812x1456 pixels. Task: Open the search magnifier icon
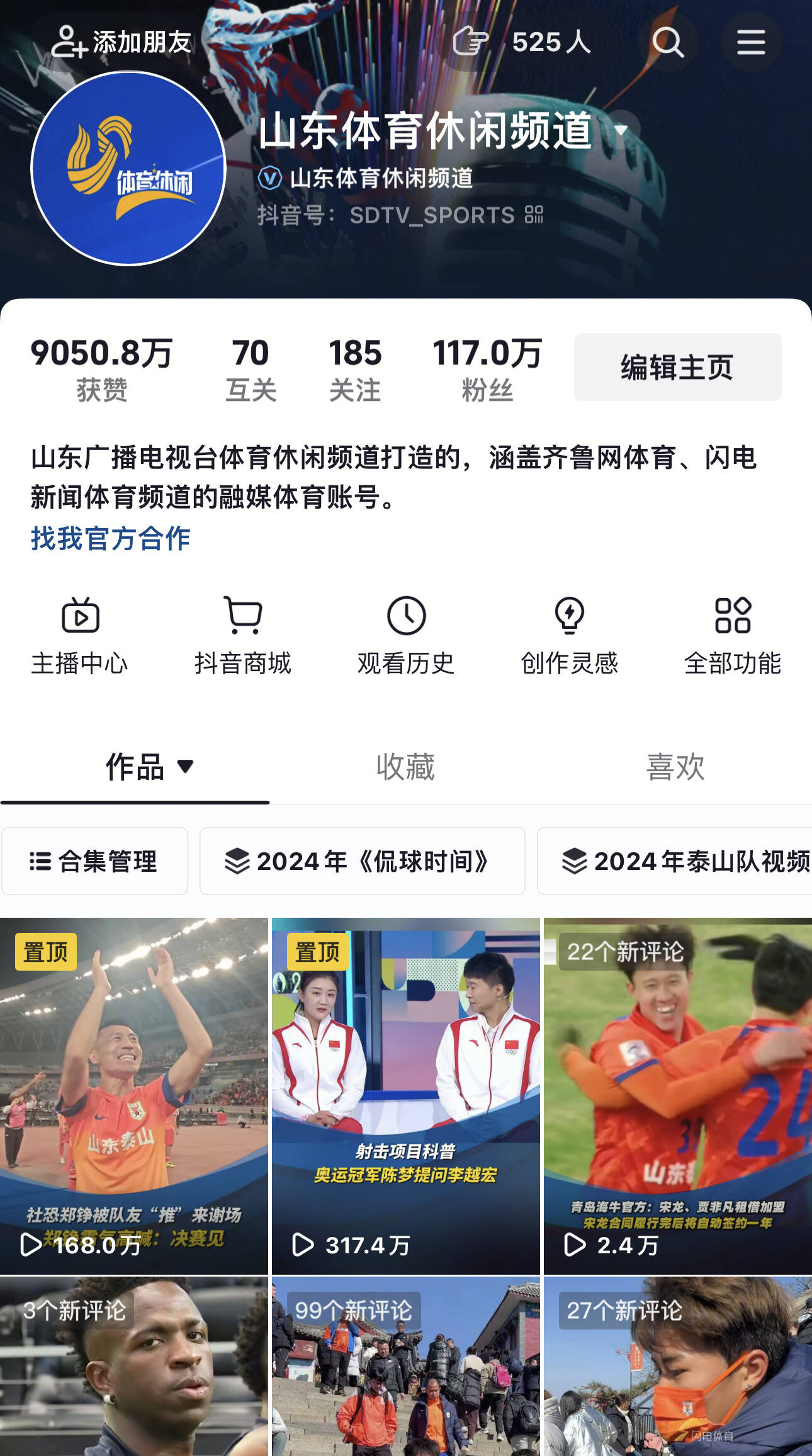click(x=667, y=42)
